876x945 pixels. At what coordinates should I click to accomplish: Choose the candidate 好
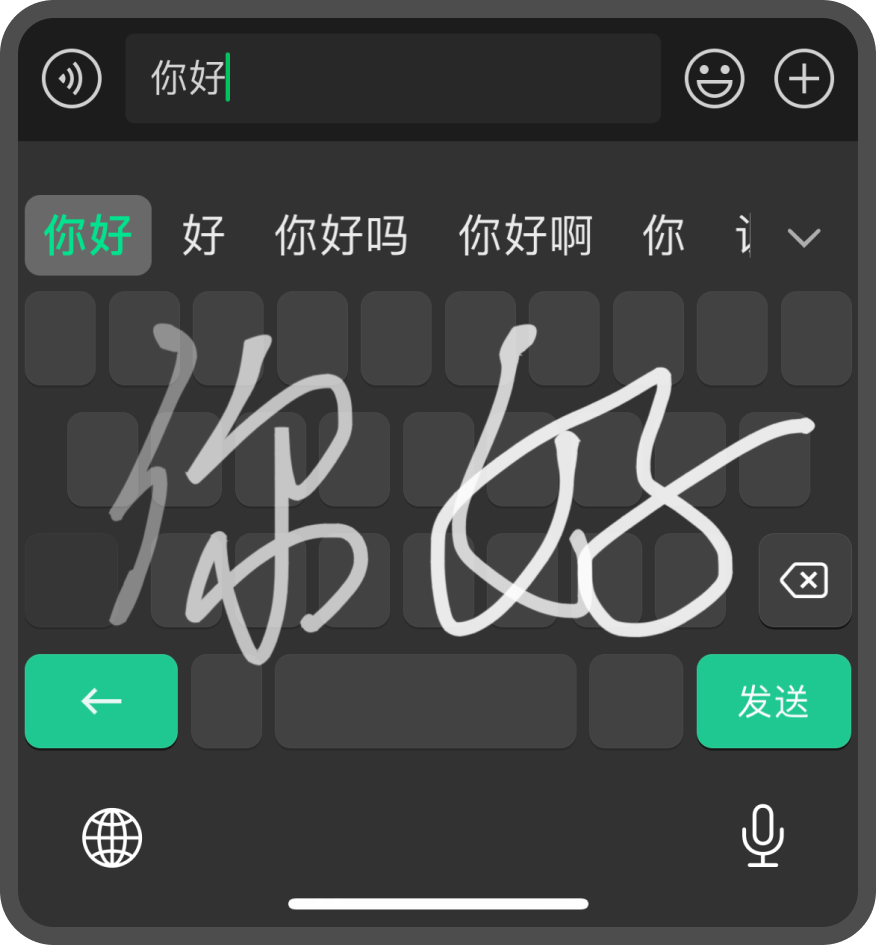pos(203,237)
